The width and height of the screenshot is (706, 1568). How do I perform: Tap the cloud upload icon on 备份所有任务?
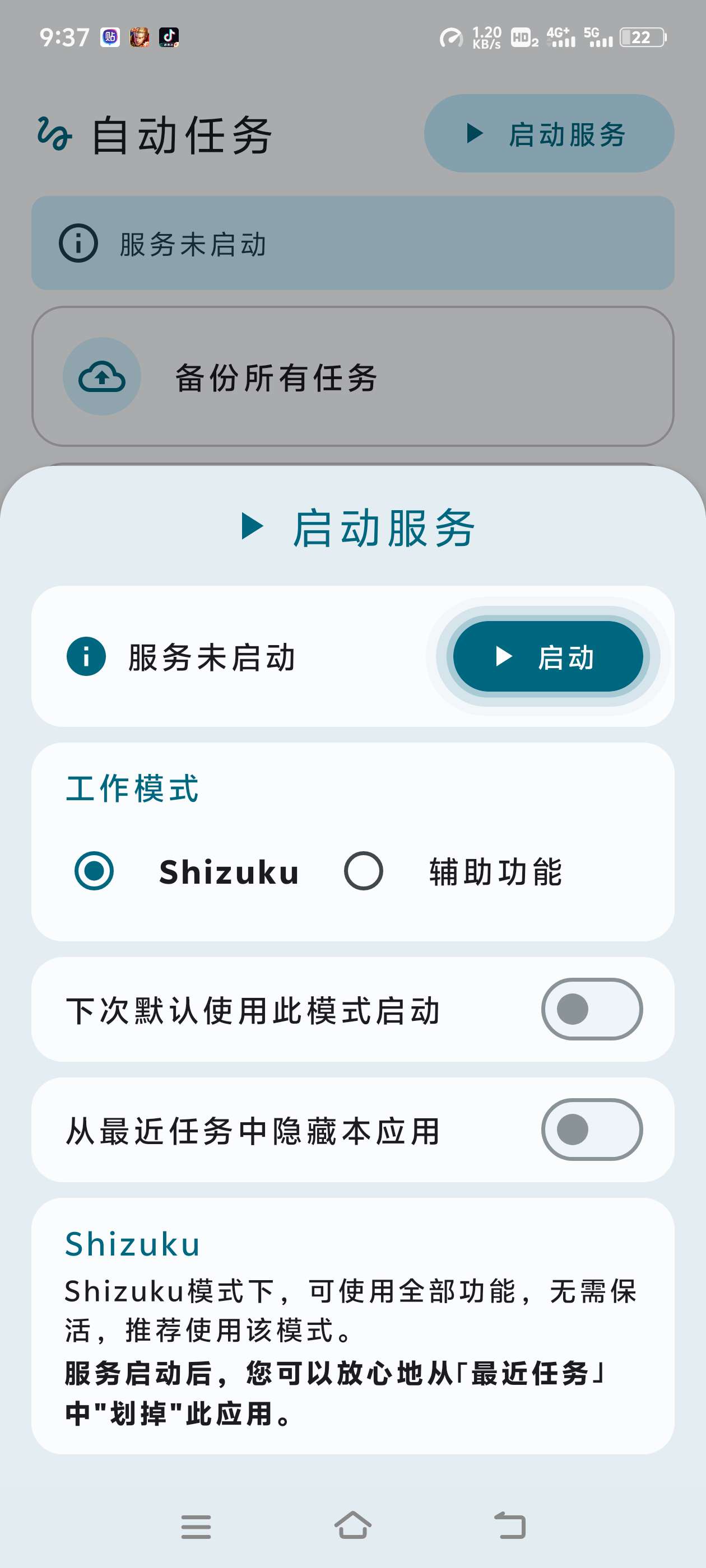tap(102, 377)
